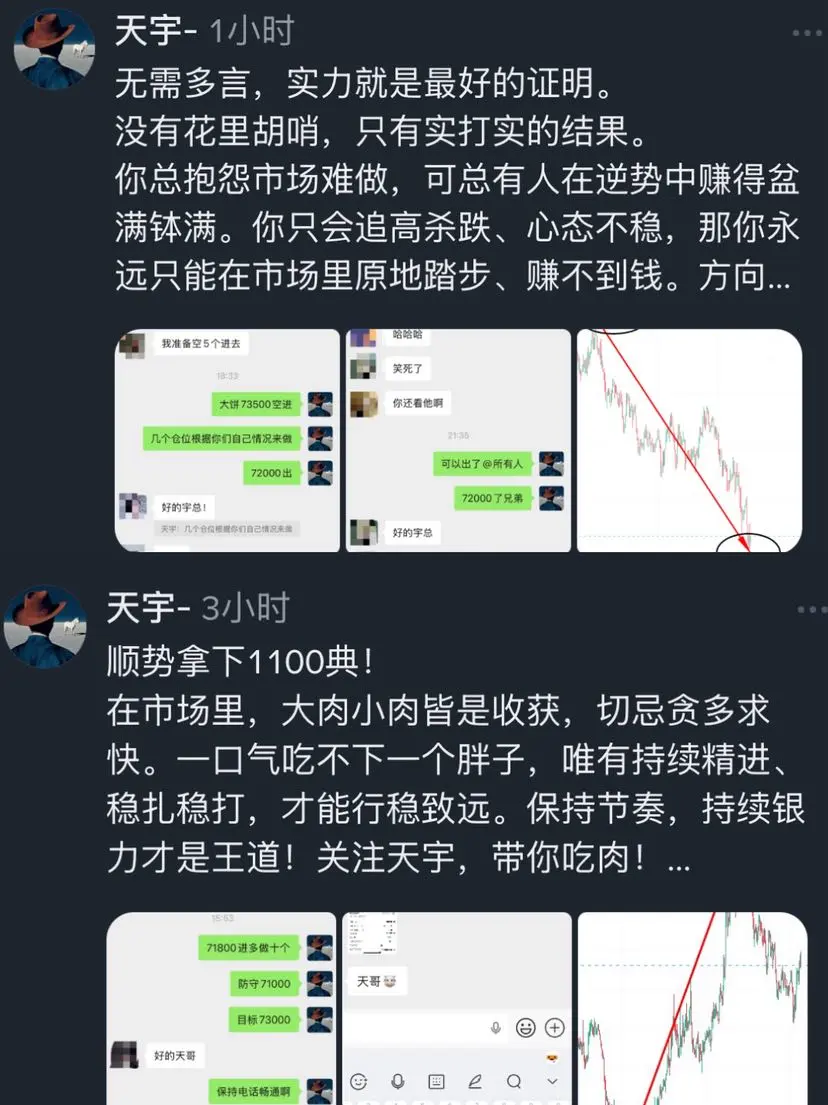This screenshot has height=1105, width=828.
Task: Tap the voice input microphone on keyboard toolbar
Action: tap(397, 1081)
